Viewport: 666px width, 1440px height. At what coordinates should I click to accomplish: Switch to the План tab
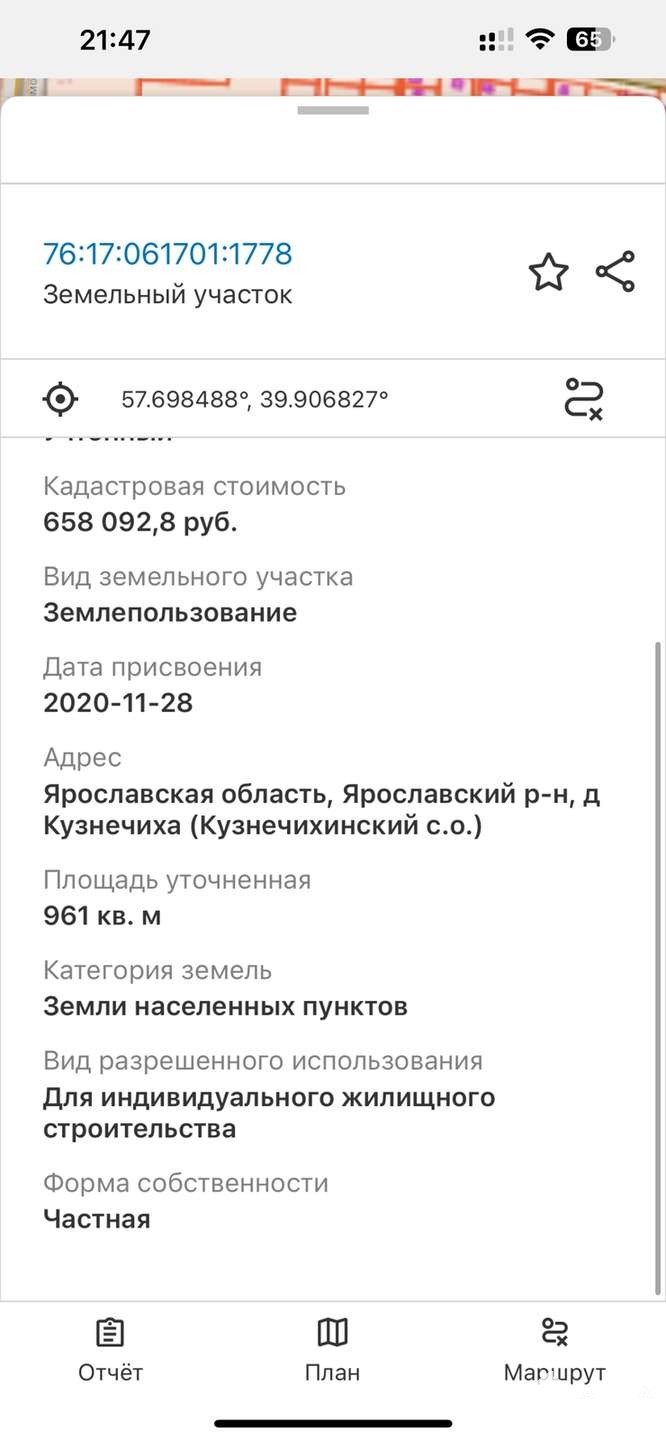(332, 1350)
